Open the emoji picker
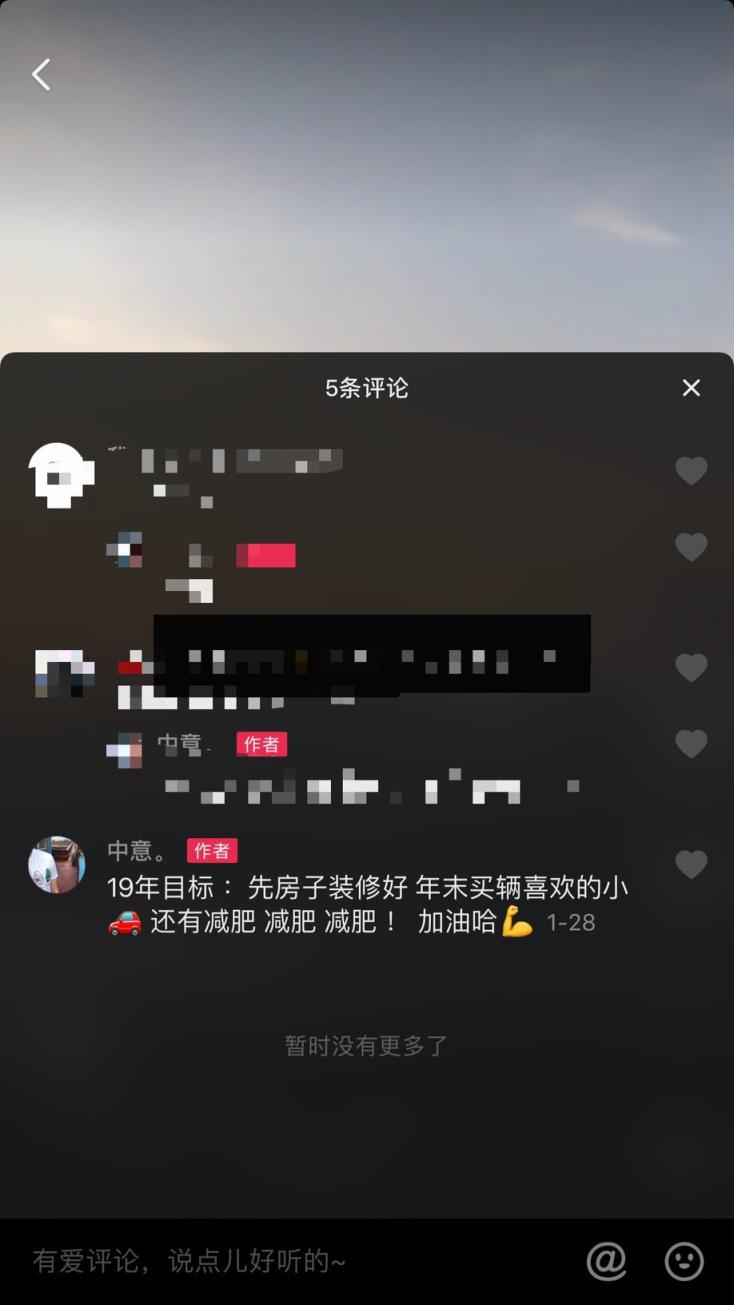This screenshot has height=1305, width=734. pyautogui.click(x=684, y=1261)
